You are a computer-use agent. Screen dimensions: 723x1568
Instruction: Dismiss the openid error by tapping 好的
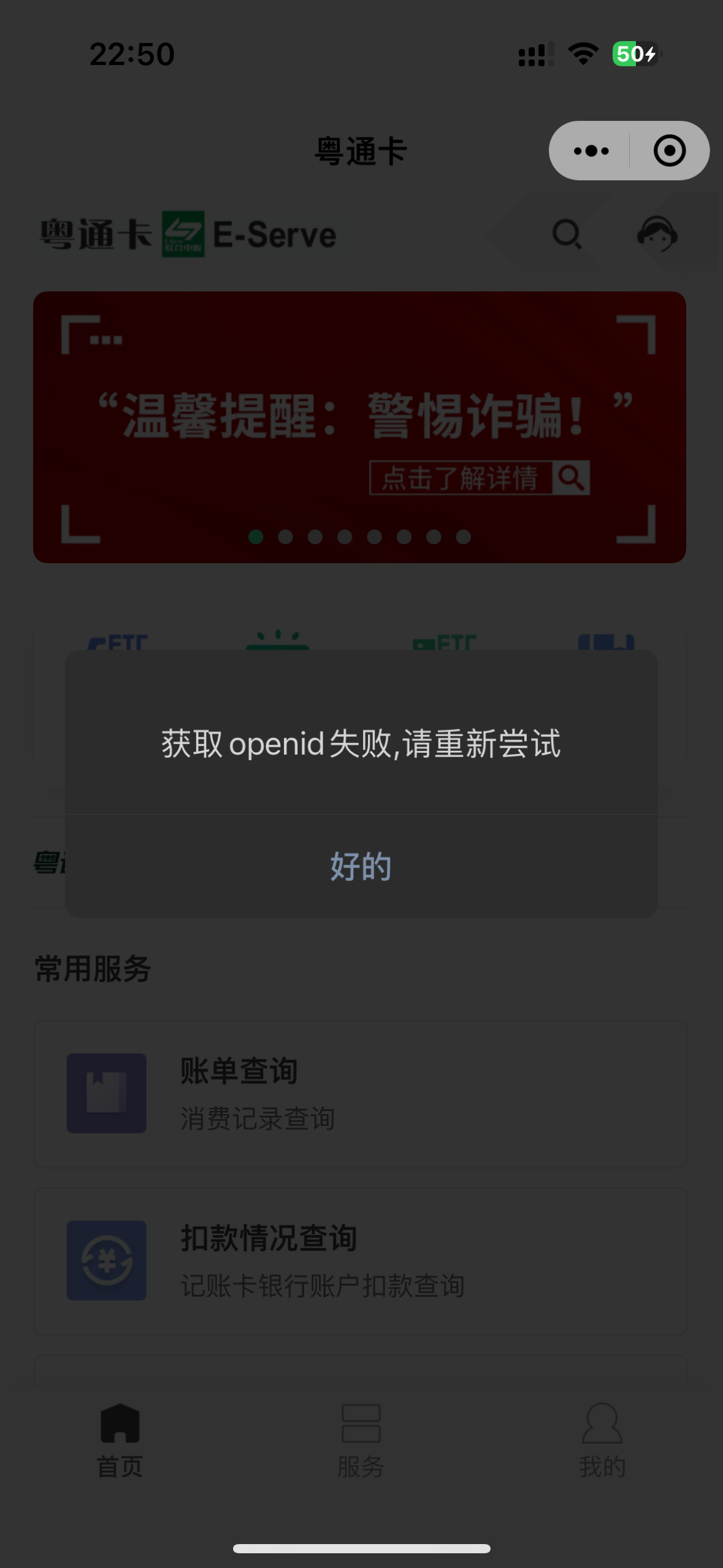click(x=361, y=866)
